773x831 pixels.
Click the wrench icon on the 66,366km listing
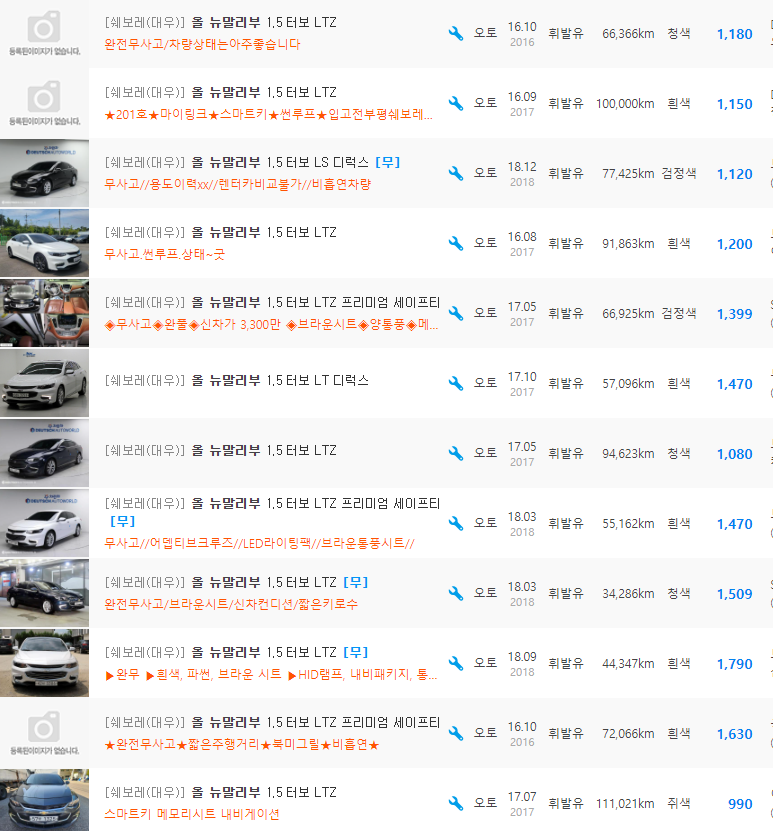(x=455, y=33)
